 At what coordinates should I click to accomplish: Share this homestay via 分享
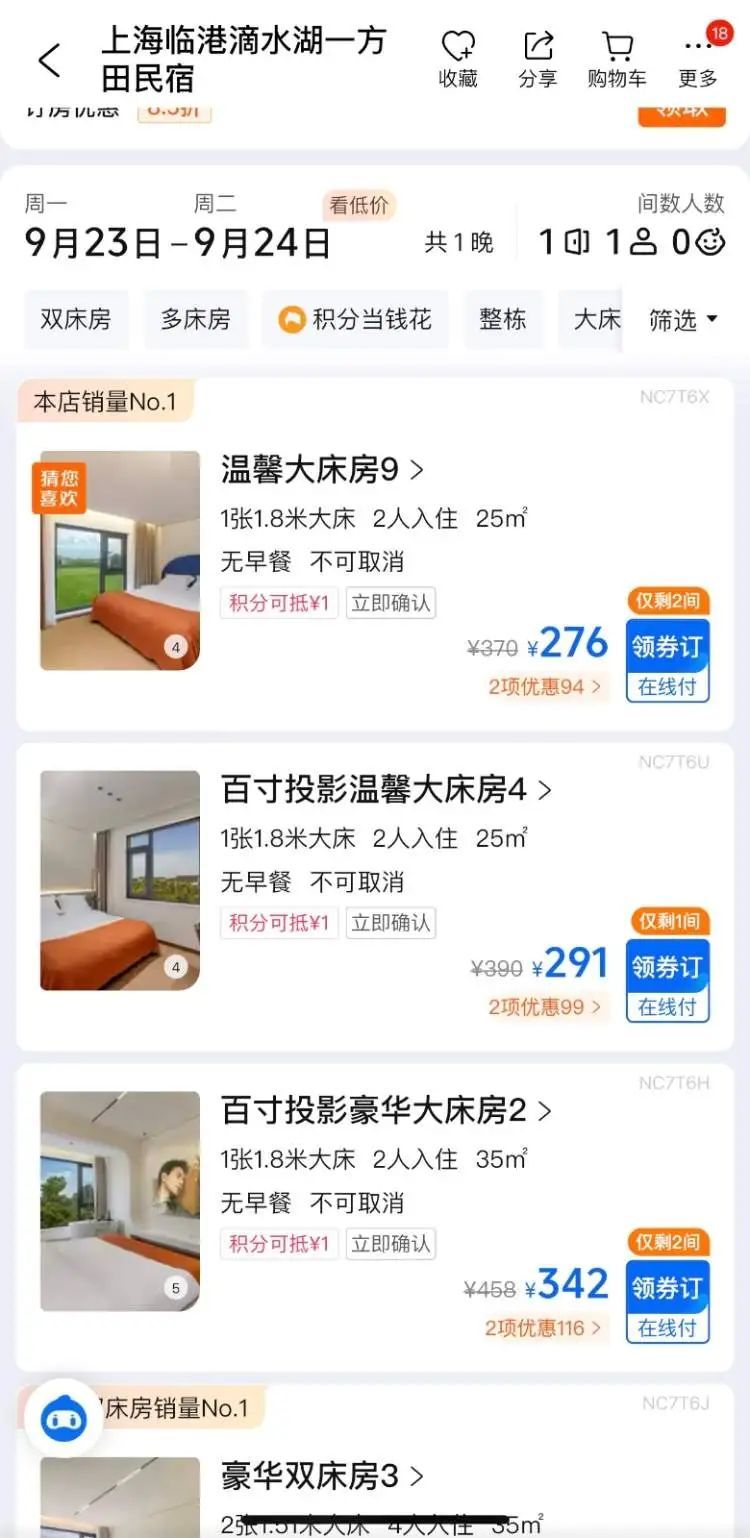[x=538, y=58]
